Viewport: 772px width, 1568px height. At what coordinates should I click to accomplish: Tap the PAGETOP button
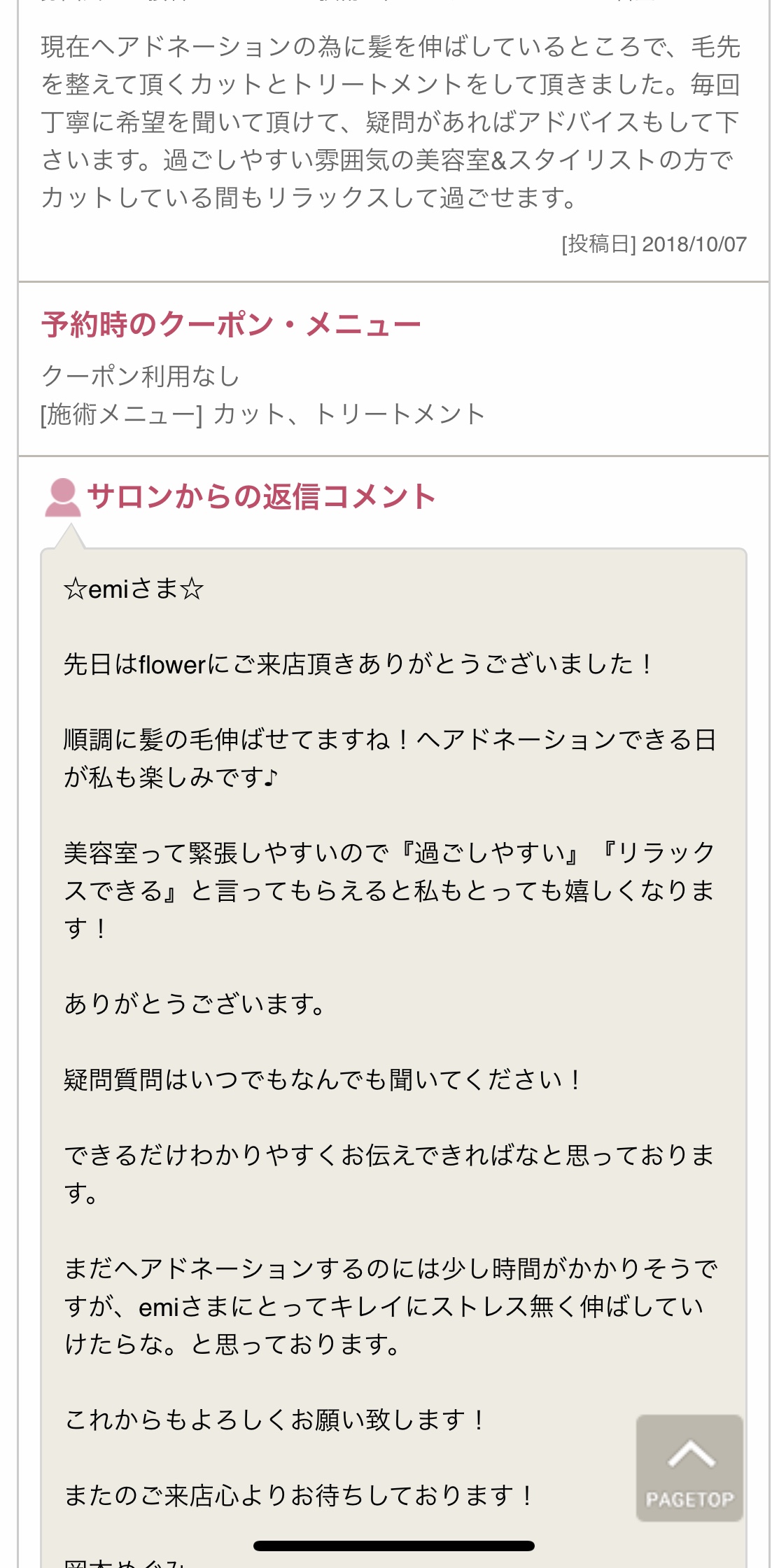[x=689, y=1468]
